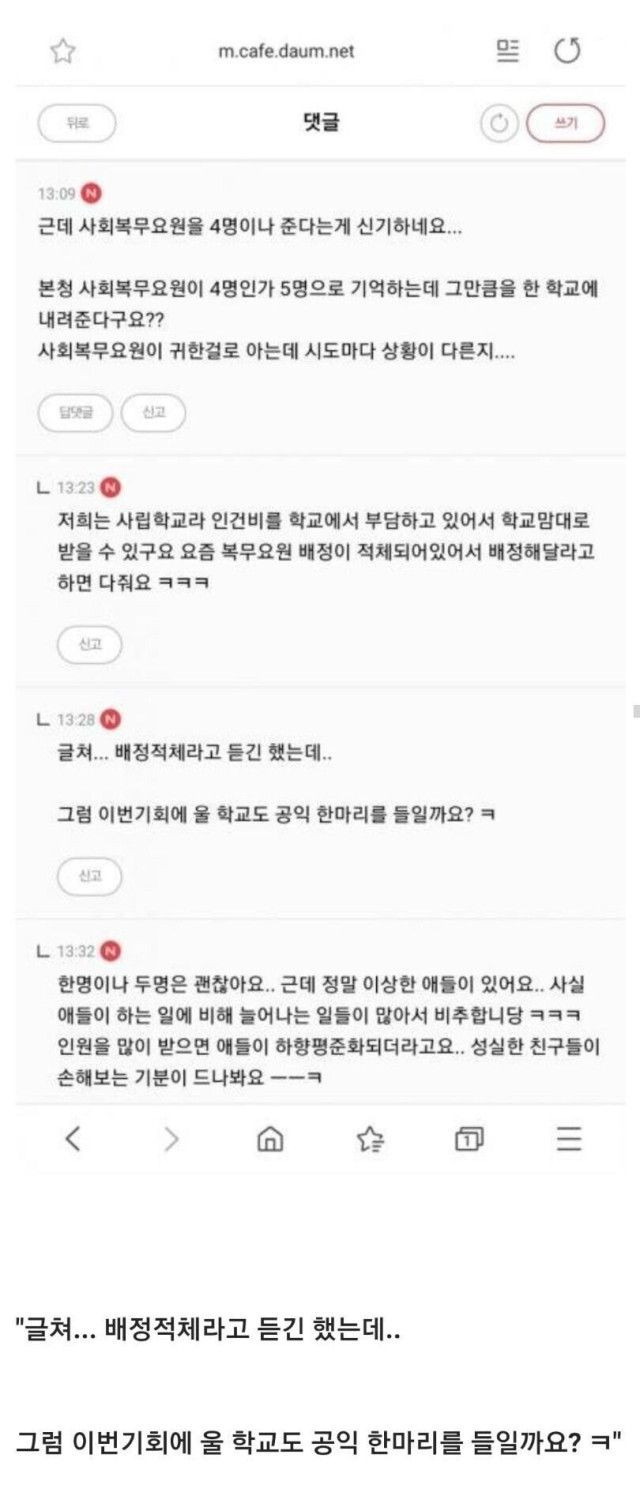
Task: Open the browser hamburger menu
Action: pos(568,1139)
